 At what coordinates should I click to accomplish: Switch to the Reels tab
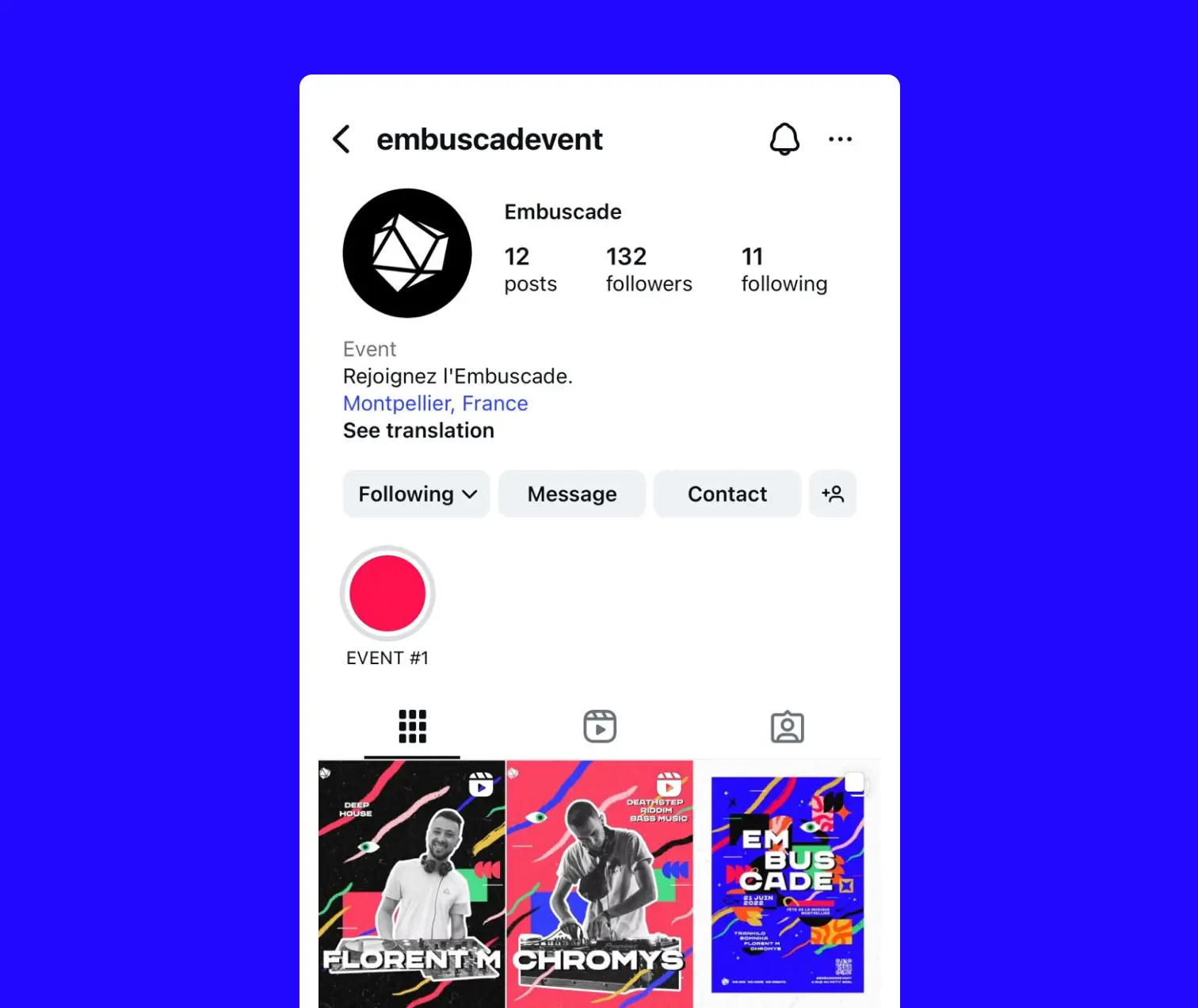coord(600,727)
